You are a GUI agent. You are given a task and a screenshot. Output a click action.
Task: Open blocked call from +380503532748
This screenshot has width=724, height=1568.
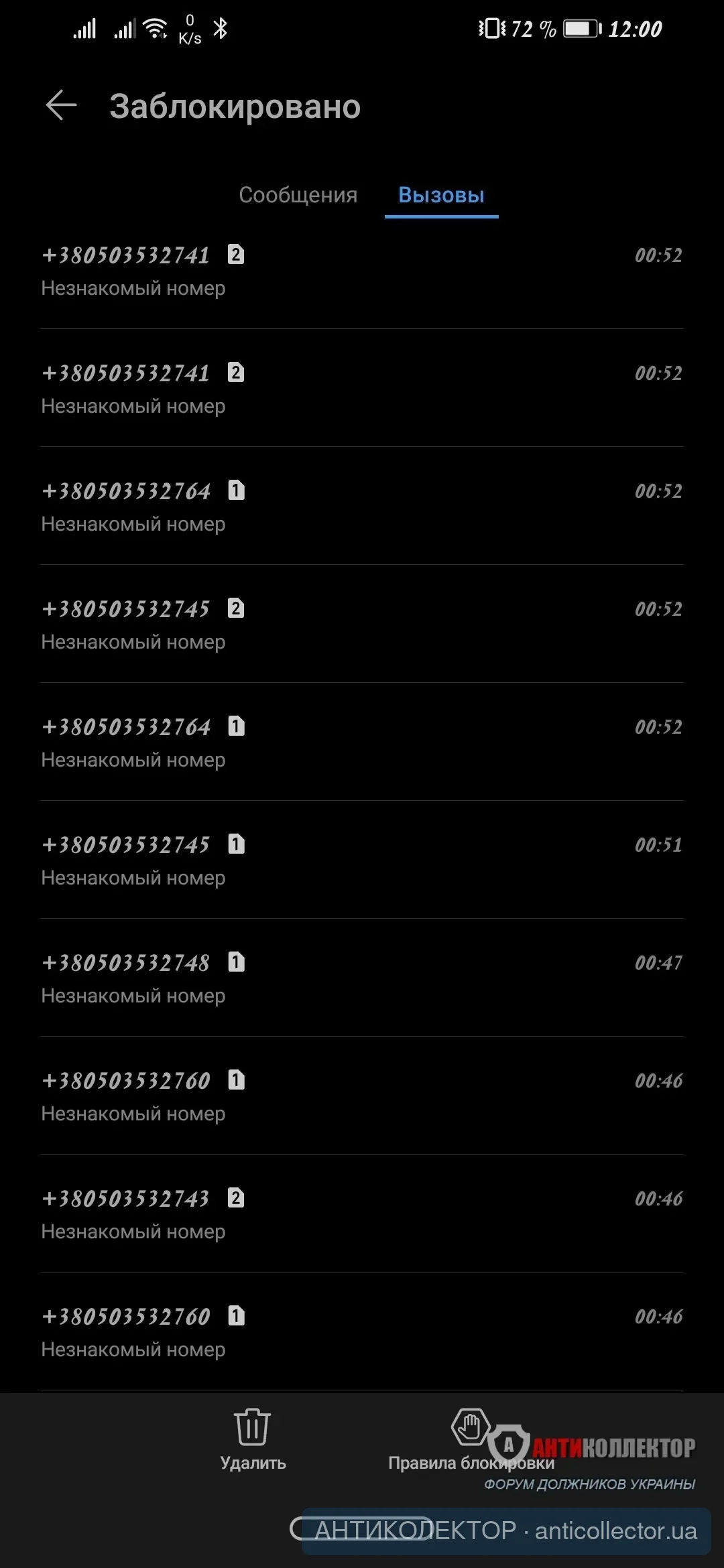coord(362,978)
